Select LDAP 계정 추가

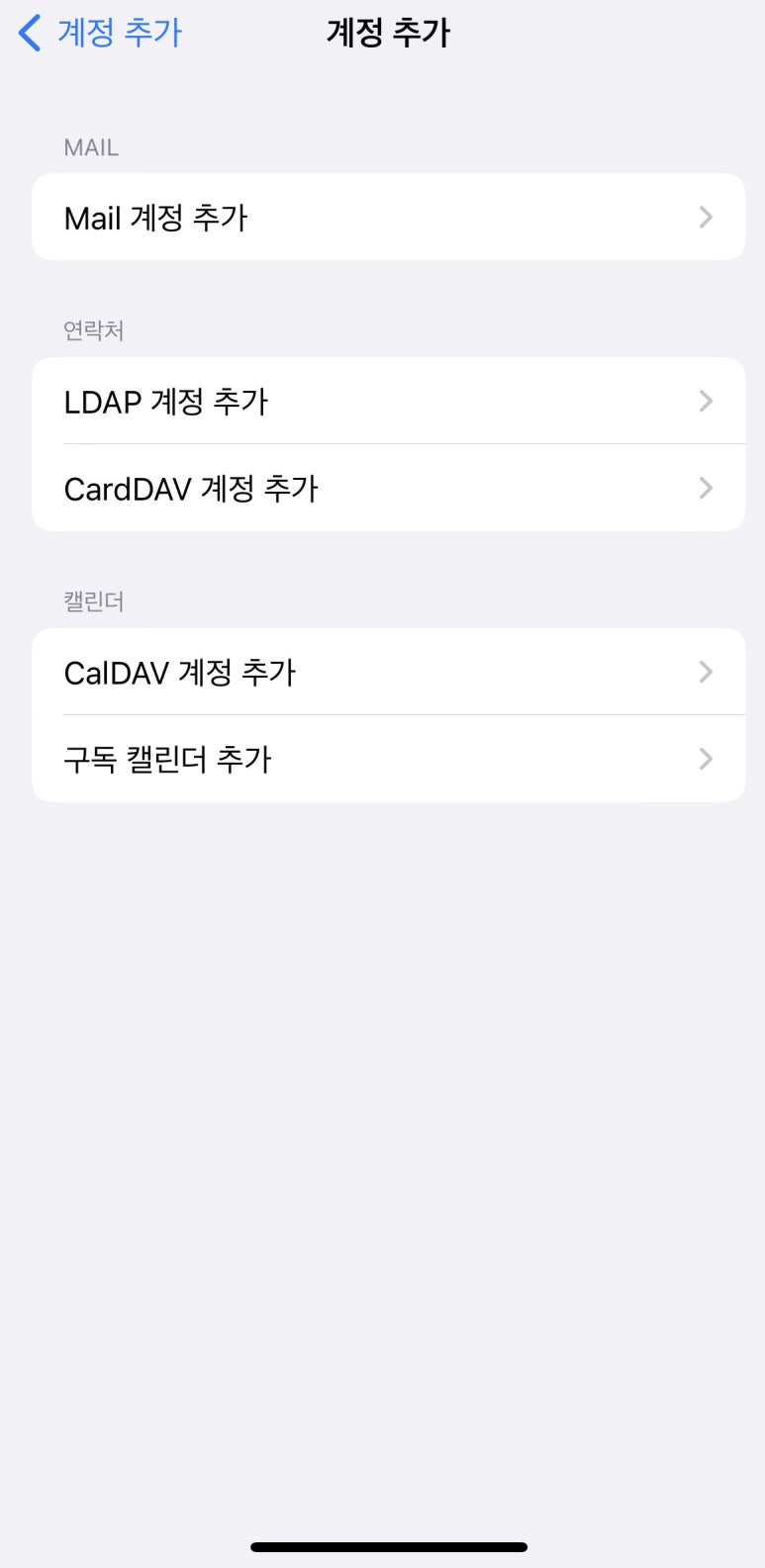click(388, 401)
